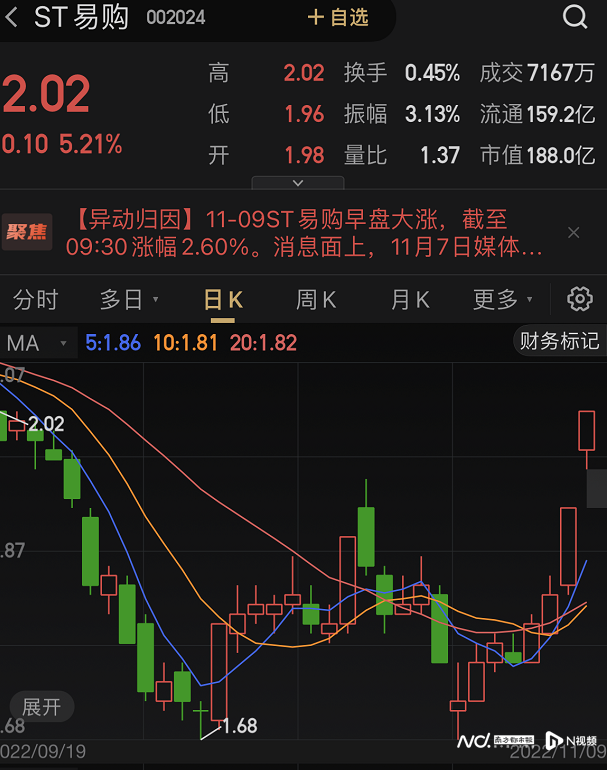This screenshot has width=608, height=770.
Task: Add ST易购 to 自选 watchlist
Action: point(337,18)
